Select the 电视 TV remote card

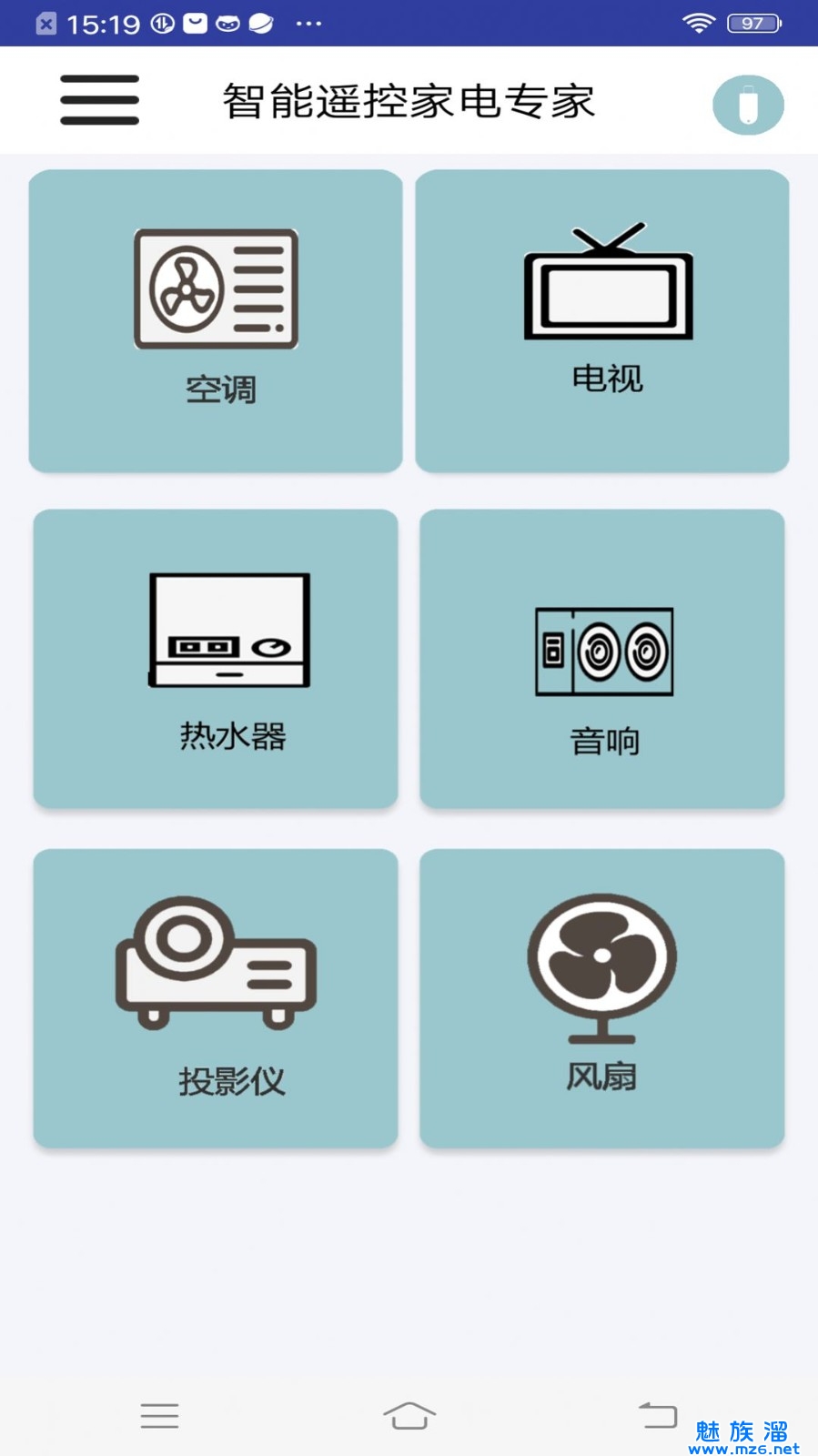tap(602, 321)
